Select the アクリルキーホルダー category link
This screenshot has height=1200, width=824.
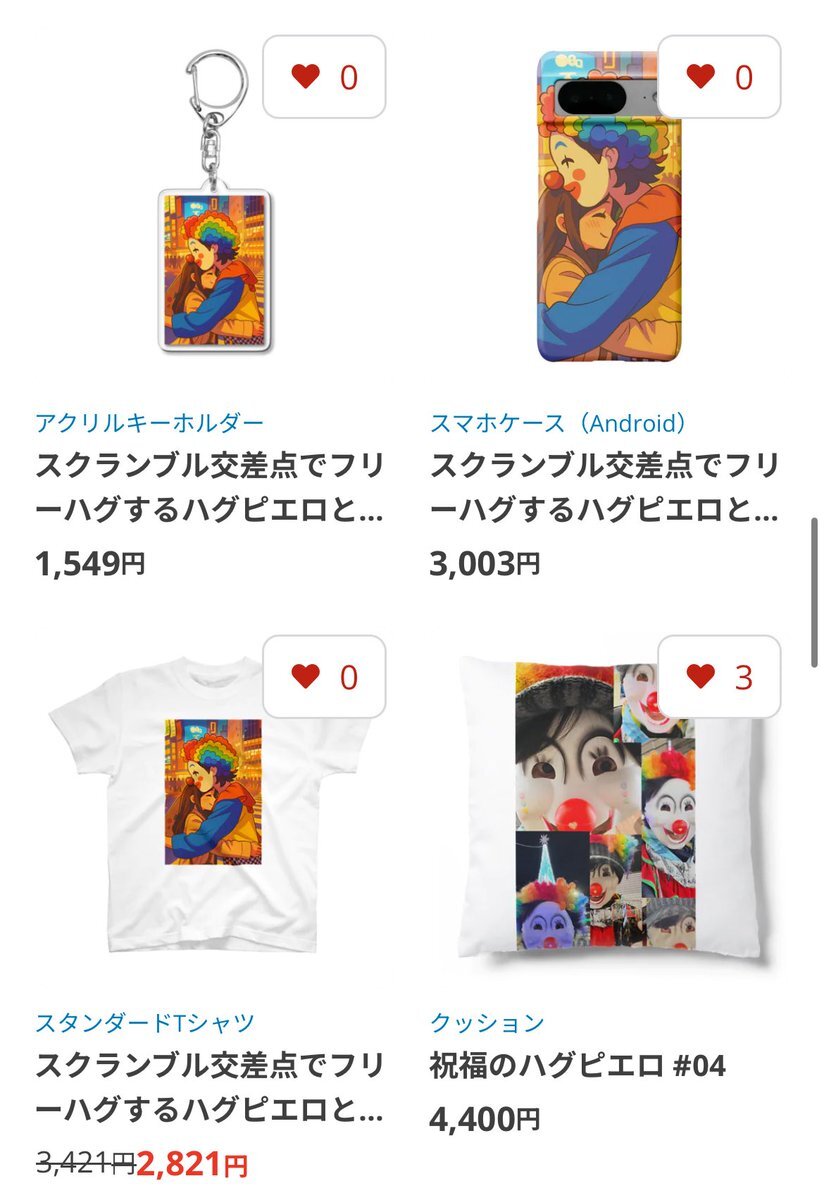pos(150,422)
